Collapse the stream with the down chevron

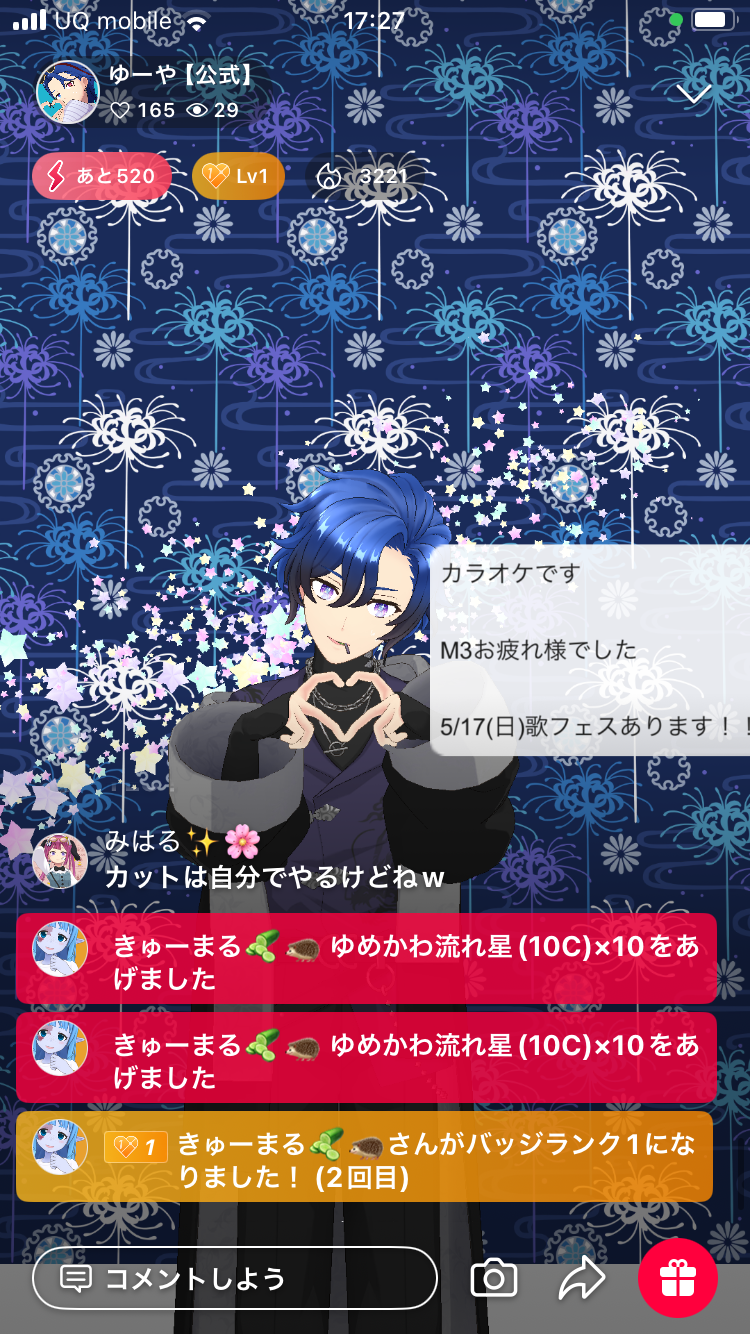pyautogui.click(x=693, y=93)
